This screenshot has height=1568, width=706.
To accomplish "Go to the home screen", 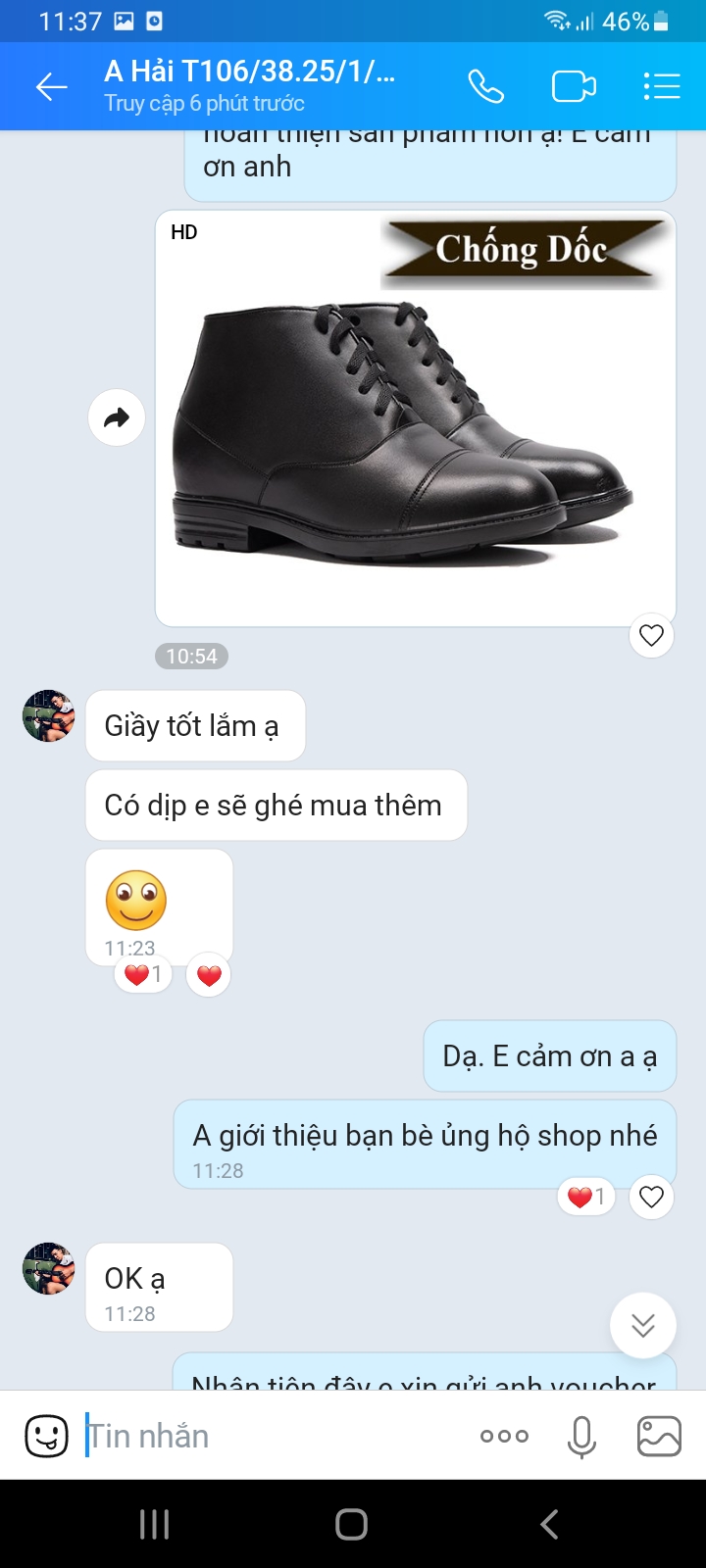I will tap(352, 1524).
